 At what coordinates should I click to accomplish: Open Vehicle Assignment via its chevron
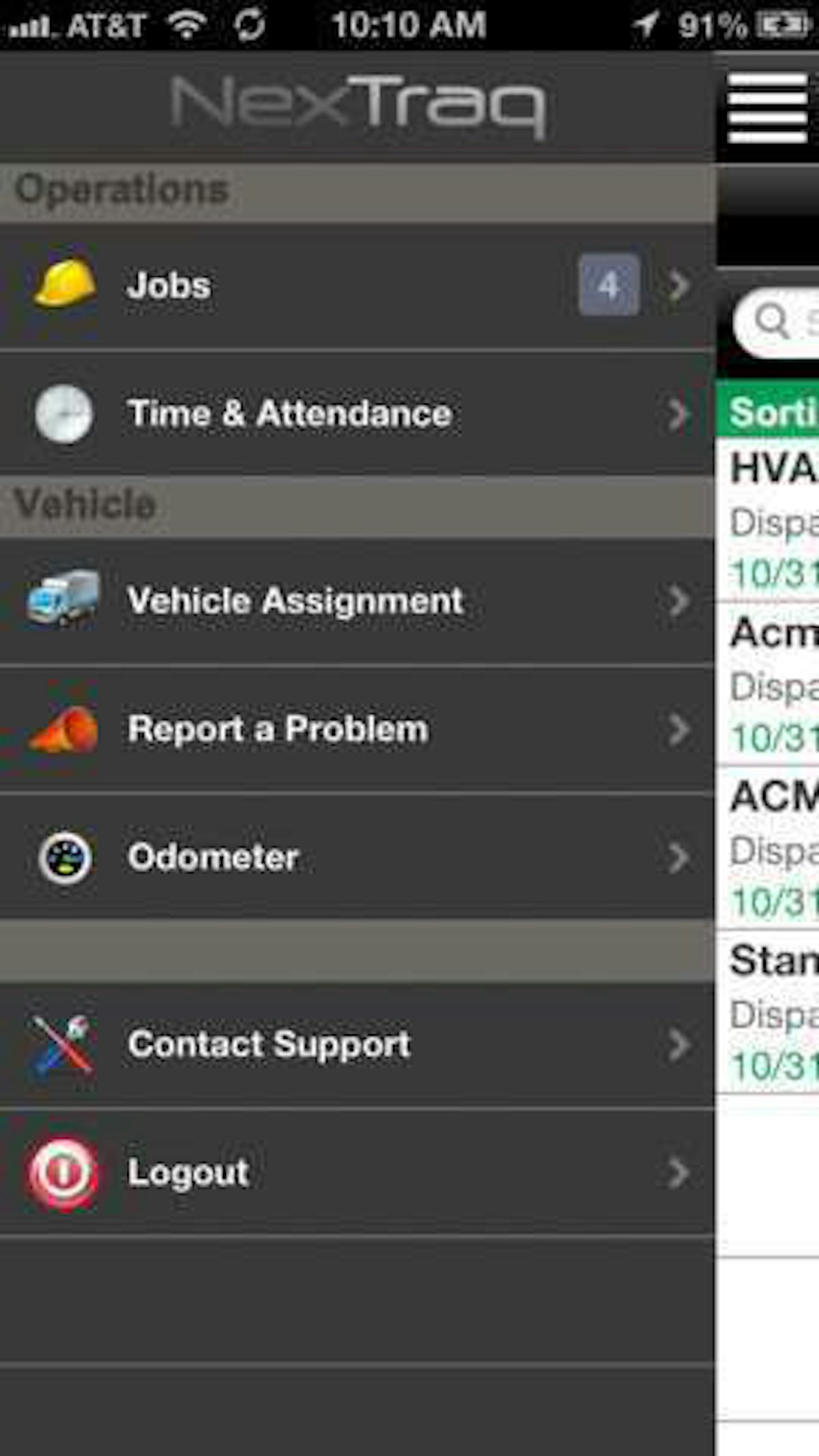click(x=678, y=599)
